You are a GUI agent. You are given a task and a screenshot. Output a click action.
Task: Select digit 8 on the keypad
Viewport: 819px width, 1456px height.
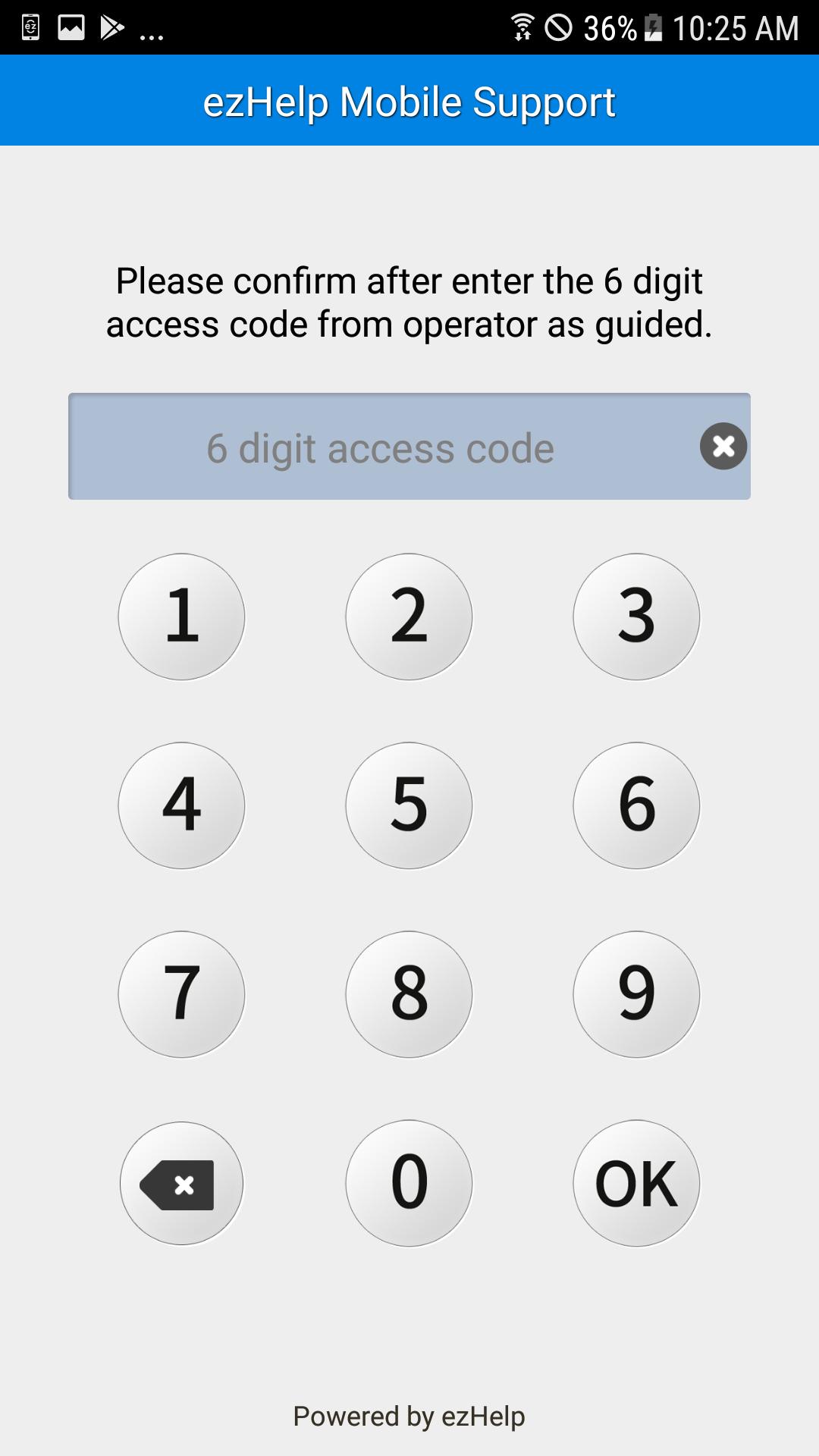click(408, 994)
